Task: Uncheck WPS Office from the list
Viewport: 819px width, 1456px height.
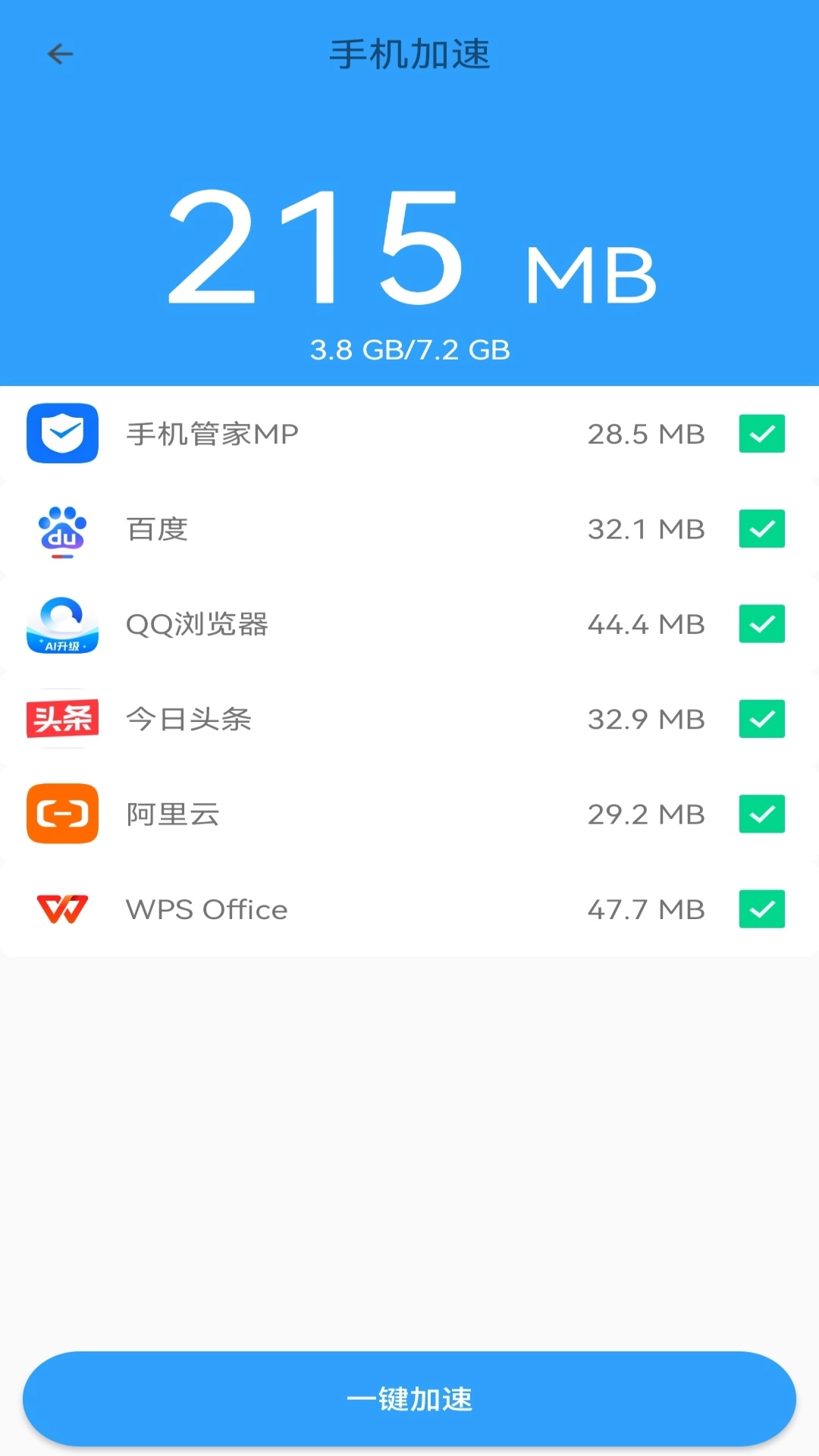Action: [x=761, y=908]
